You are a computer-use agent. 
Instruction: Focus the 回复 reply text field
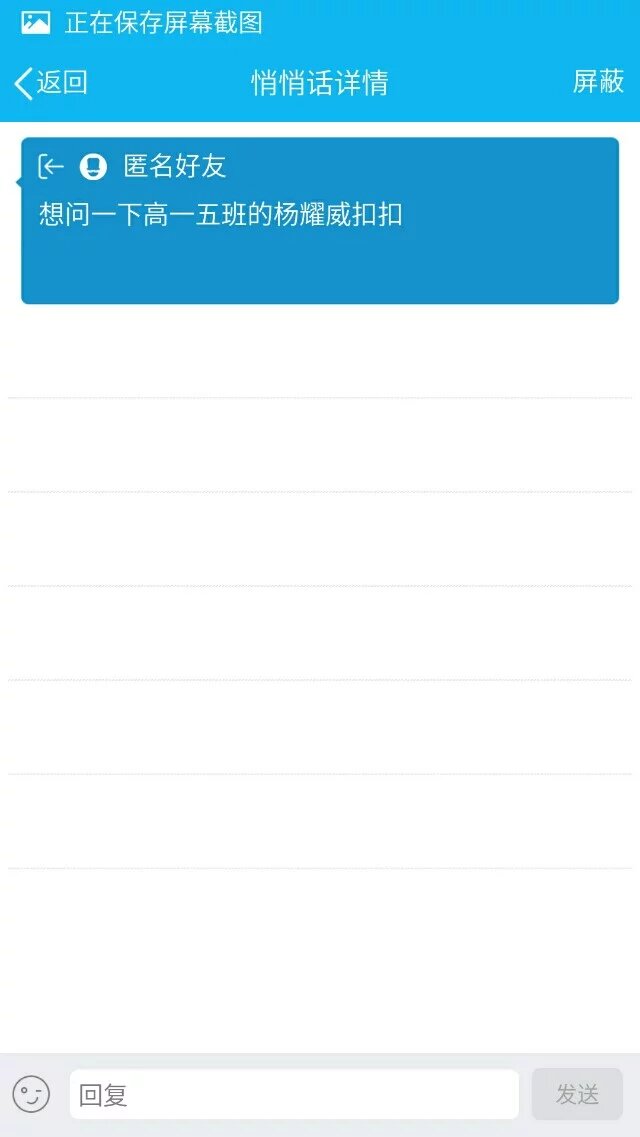(x=294, y=1094)
